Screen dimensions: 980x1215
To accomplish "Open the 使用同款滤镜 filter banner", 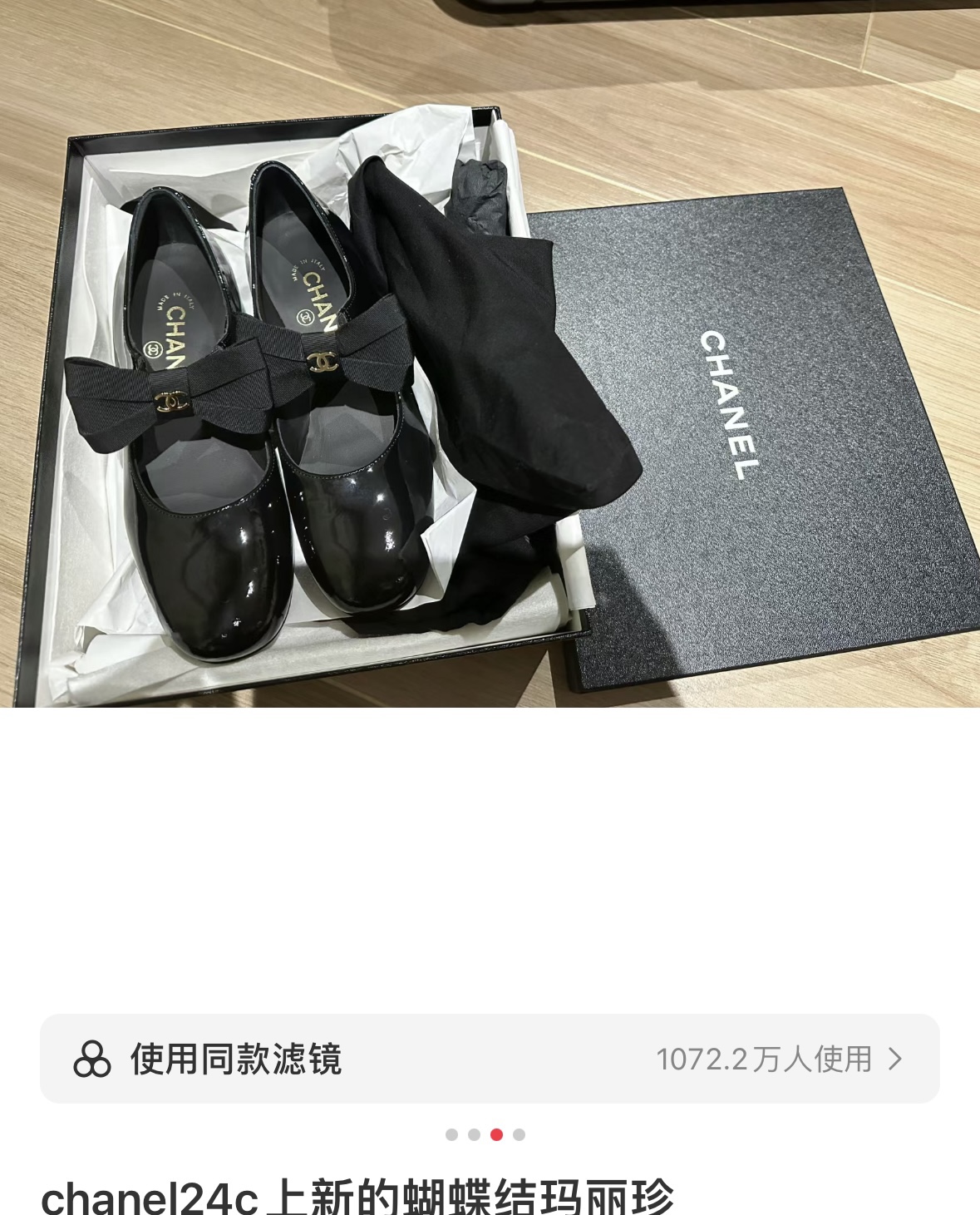I will 490,1059.
